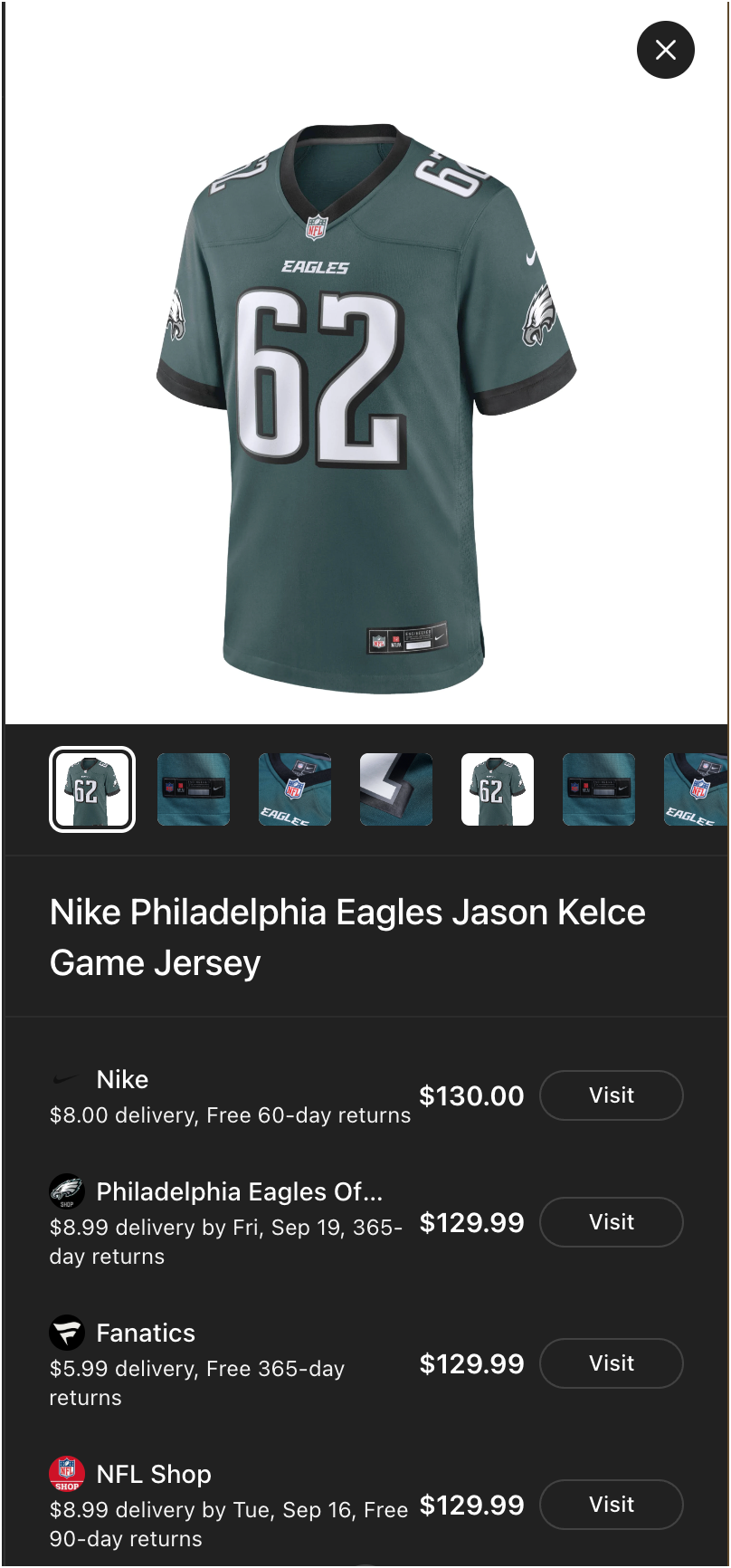
Task: Select the first jersey front thumbnail
Action: pos(92,789)
